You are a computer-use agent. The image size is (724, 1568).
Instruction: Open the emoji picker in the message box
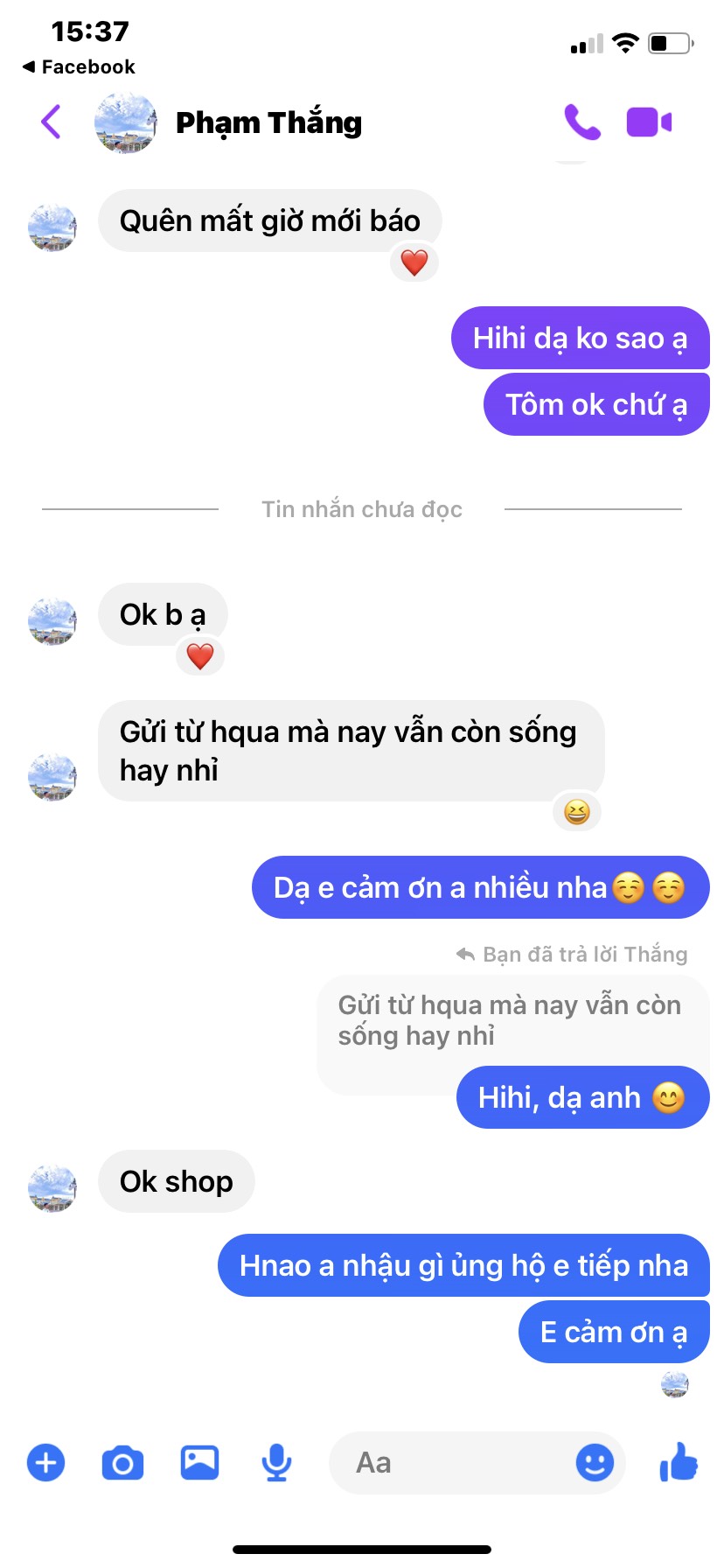(x=595, y=1463)
